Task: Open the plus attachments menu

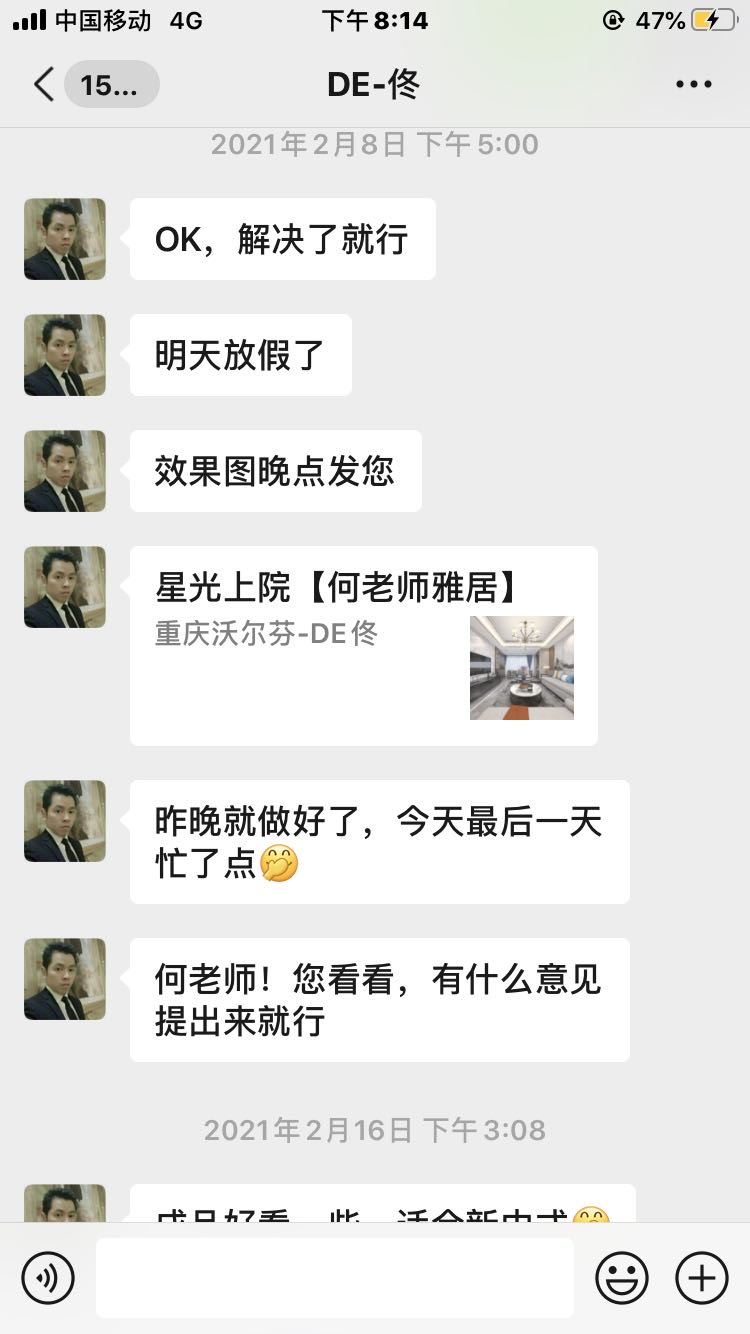Action: tap(701, 1277)
